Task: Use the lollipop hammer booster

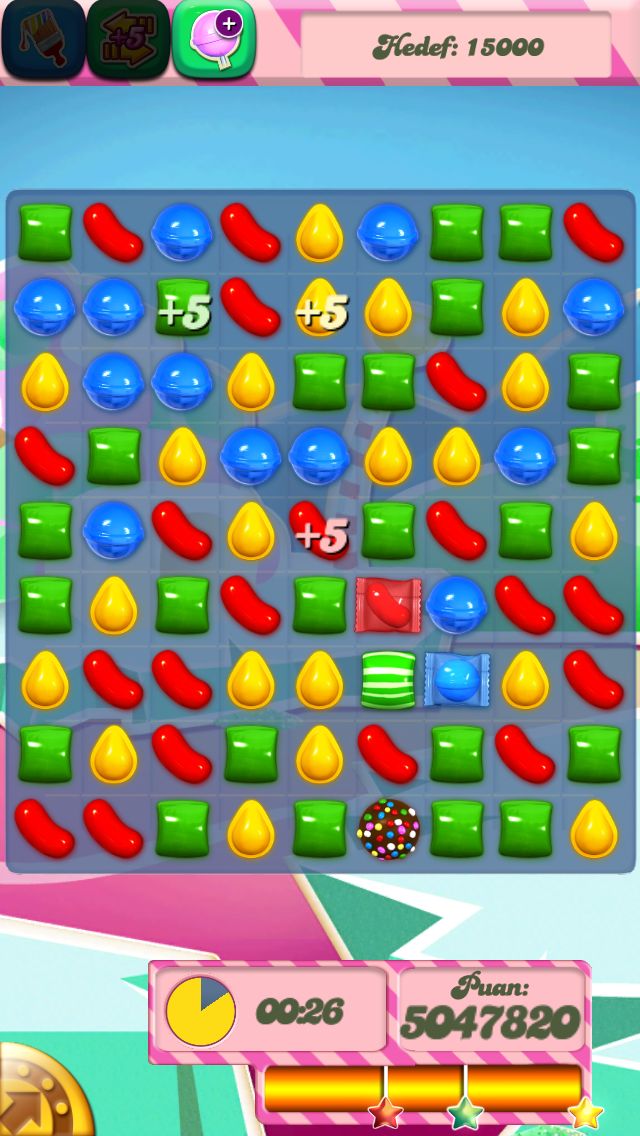Action: [x=214, y=38]
